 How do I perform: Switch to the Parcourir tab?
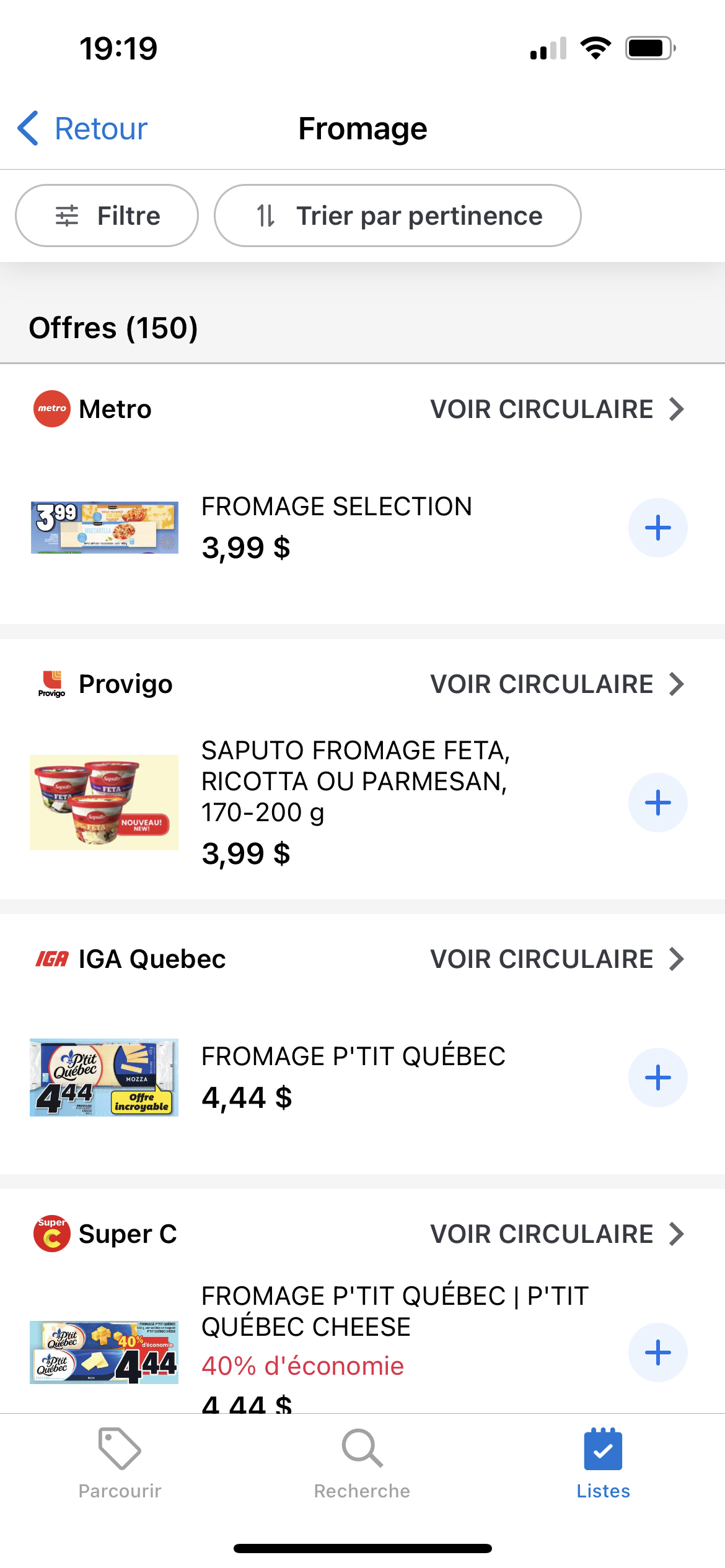[119, 1468]
